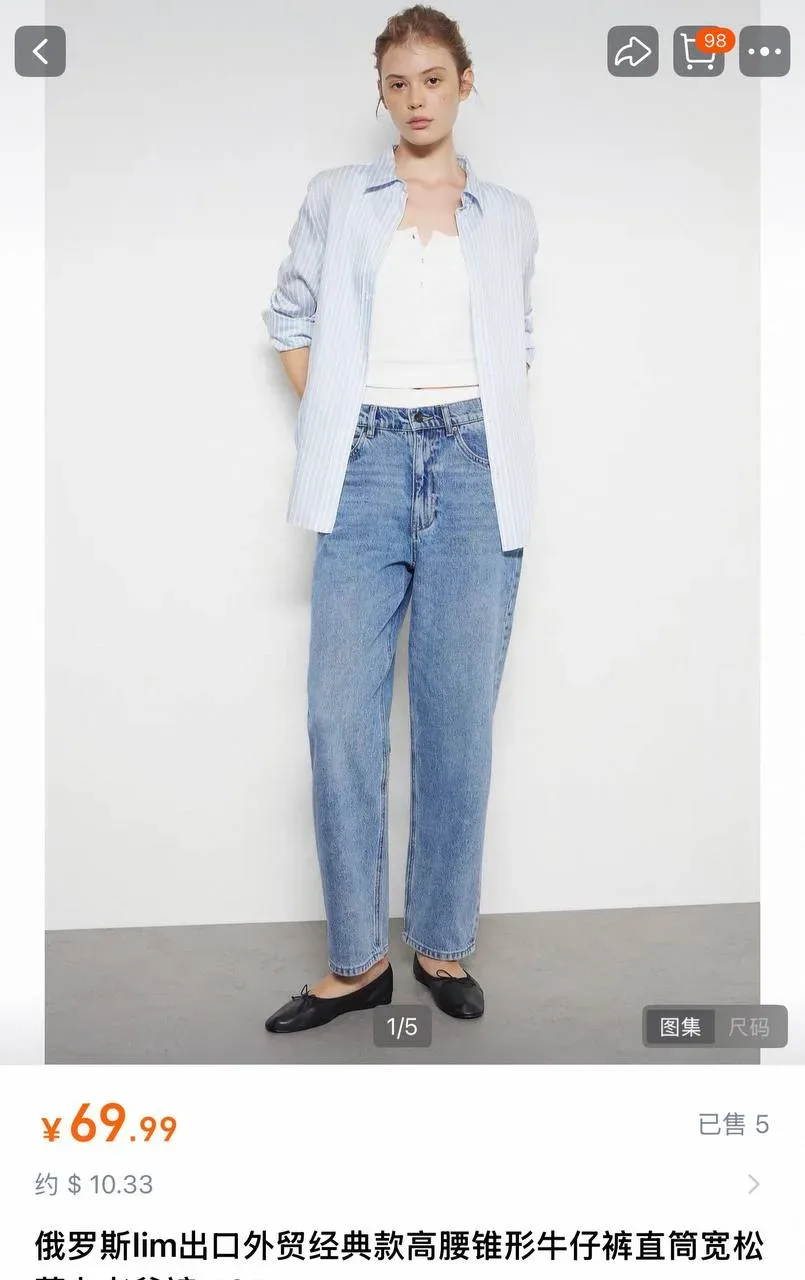Open the three-dot overflow menu
The height and width of the screenshot is (1280, 805).
[x=764, y=52]
